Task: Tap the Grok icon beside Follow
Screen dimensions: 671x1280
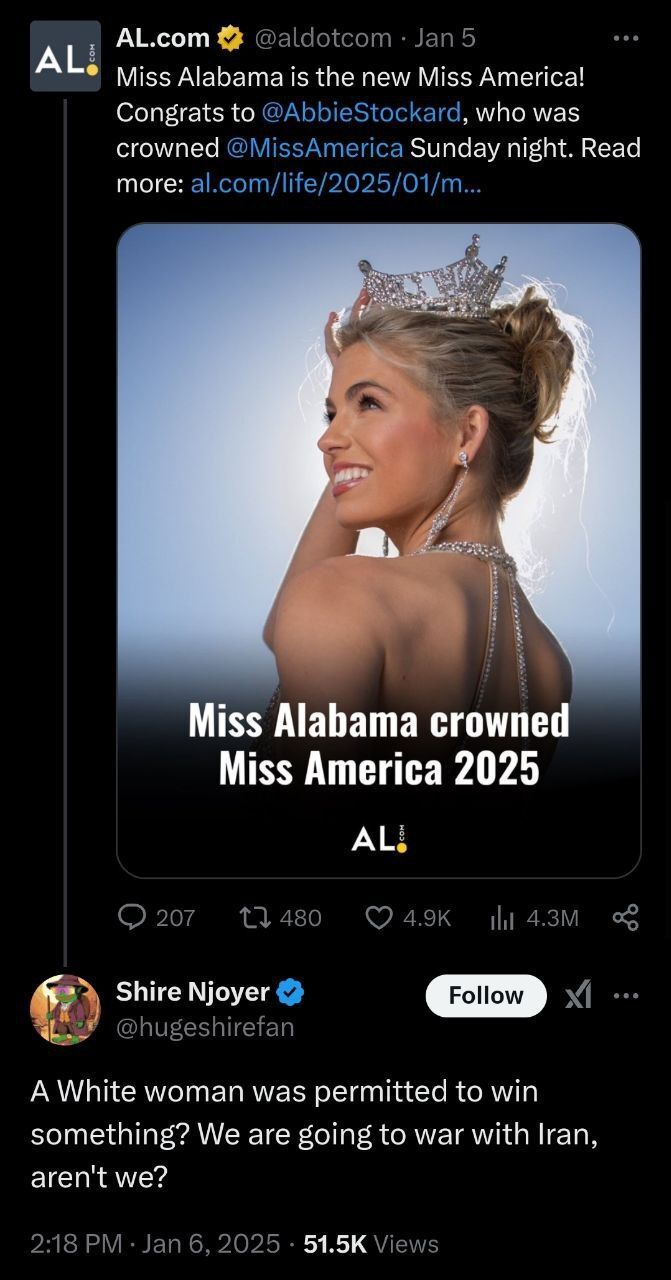Action: [578, 995]
